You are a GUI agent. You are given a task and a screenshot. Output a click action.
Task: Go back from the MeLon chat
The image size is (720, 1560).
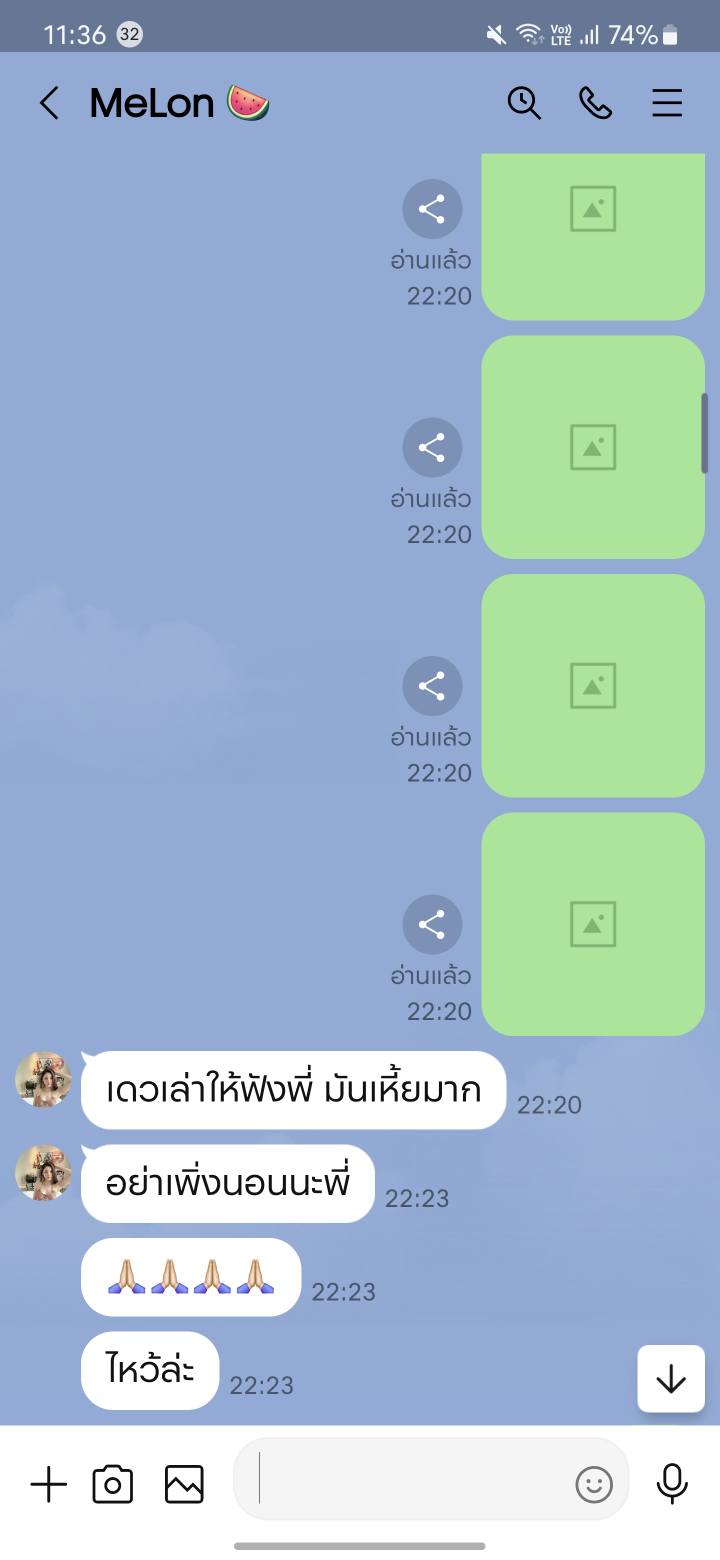click(48, 103)
